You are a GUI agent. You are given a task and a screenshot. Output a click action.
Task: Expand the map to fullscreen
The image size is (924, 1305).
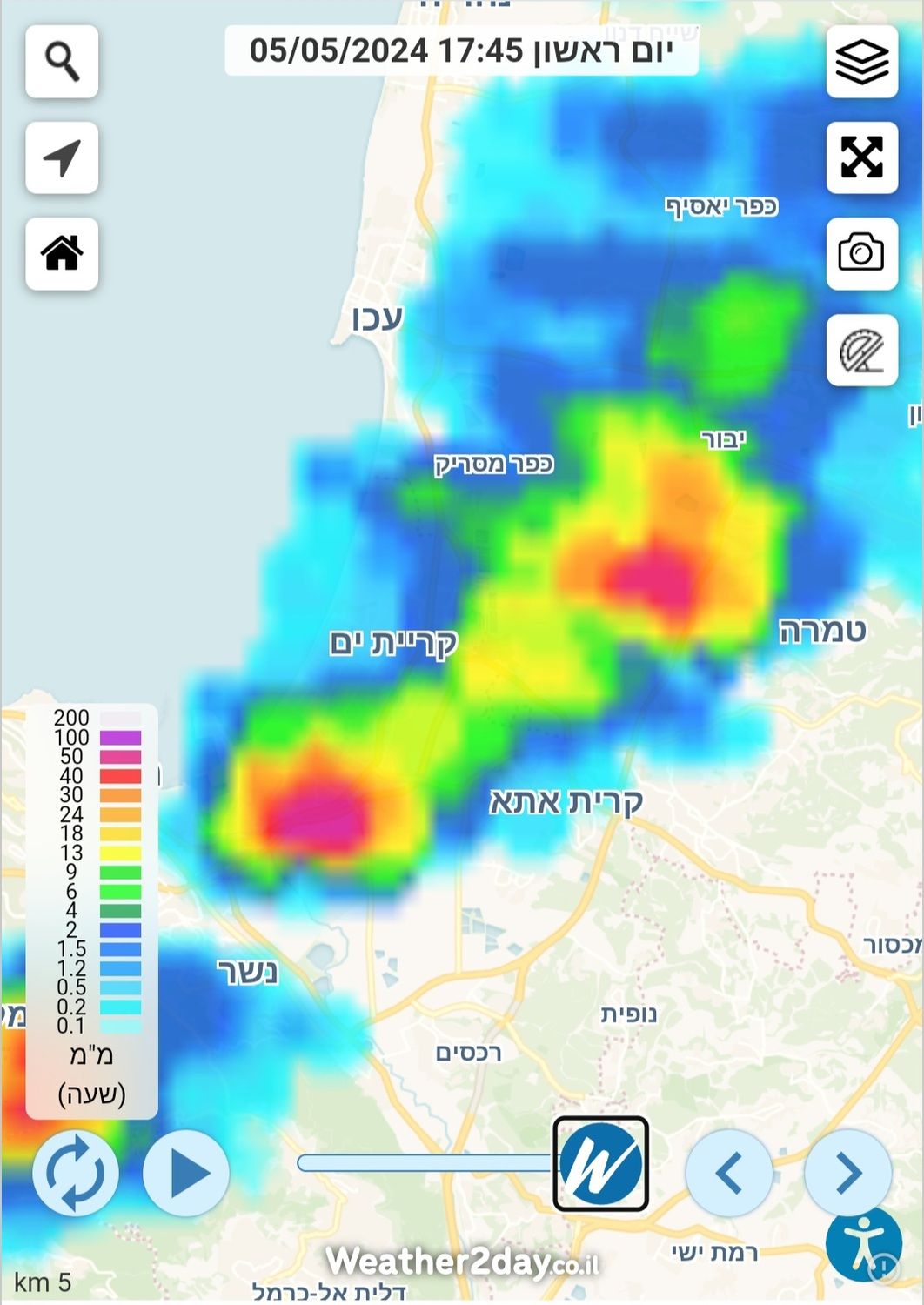[861, 157]
